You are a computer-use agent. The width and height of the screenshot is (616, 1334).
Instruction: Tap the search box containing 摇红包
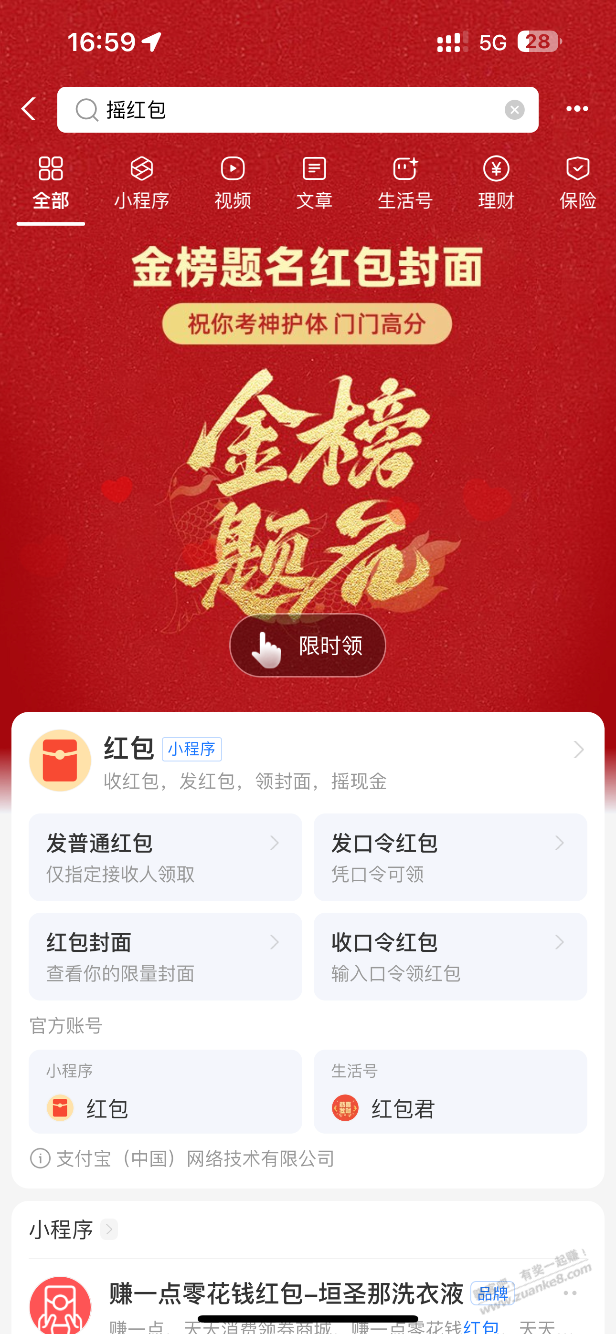pyautogui.click(x=290, y=110)
